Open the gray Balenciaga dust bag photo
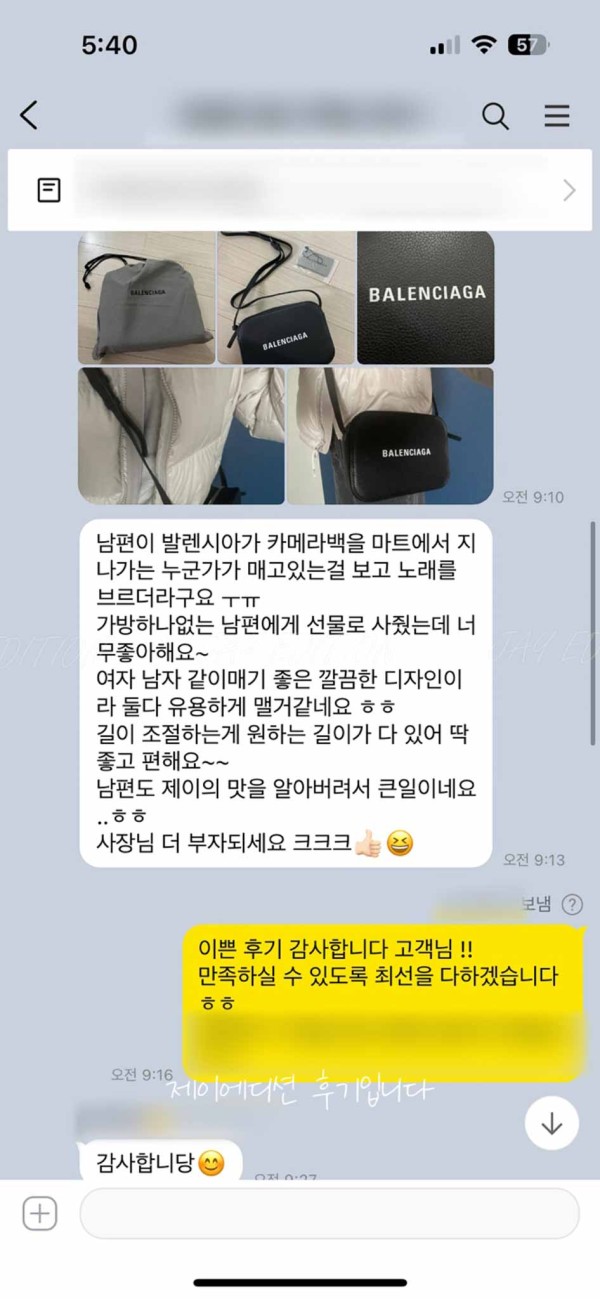 coord(146,298)
